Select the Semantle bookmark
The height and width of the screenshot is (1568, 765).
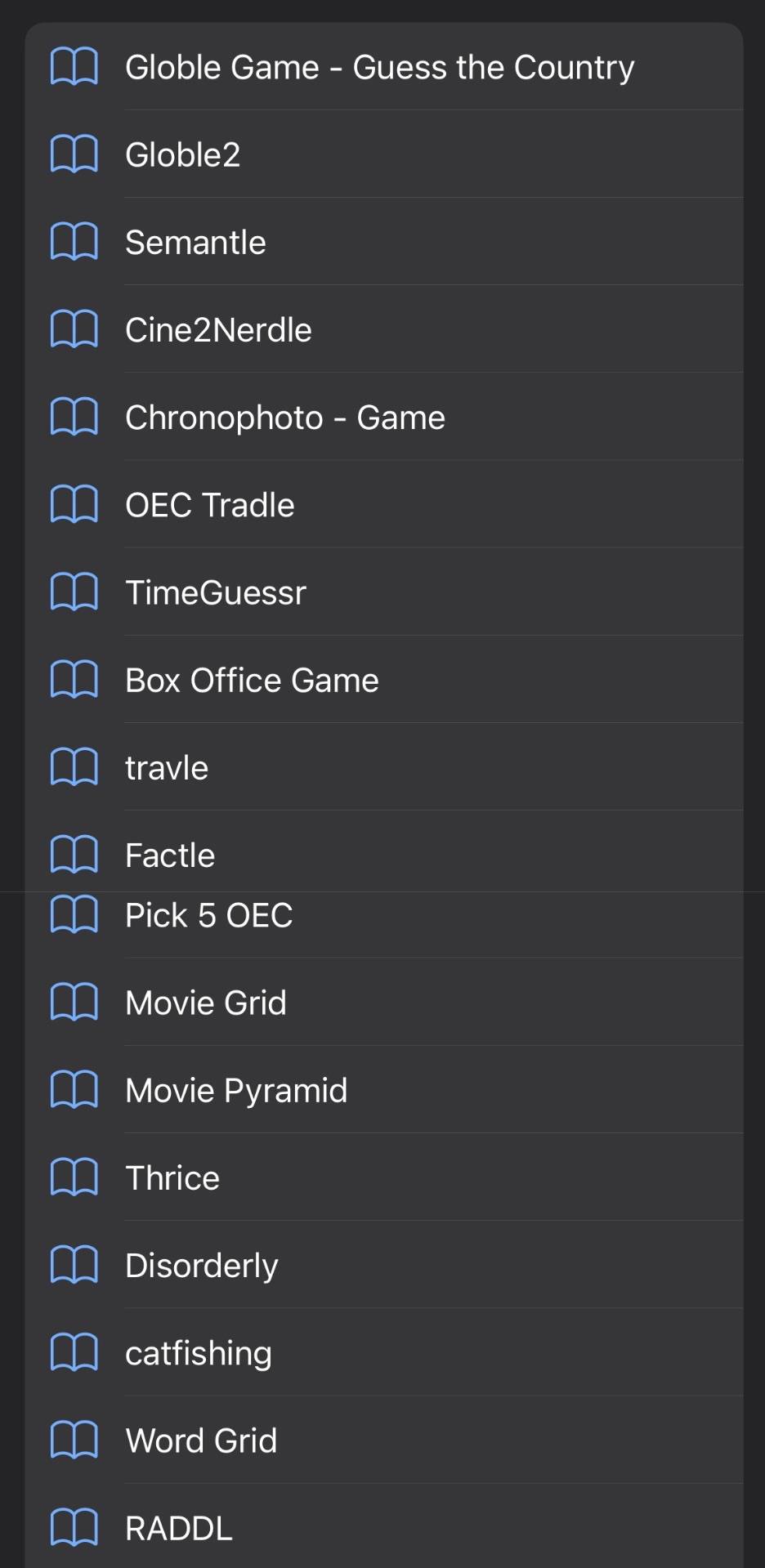point(383,242)
